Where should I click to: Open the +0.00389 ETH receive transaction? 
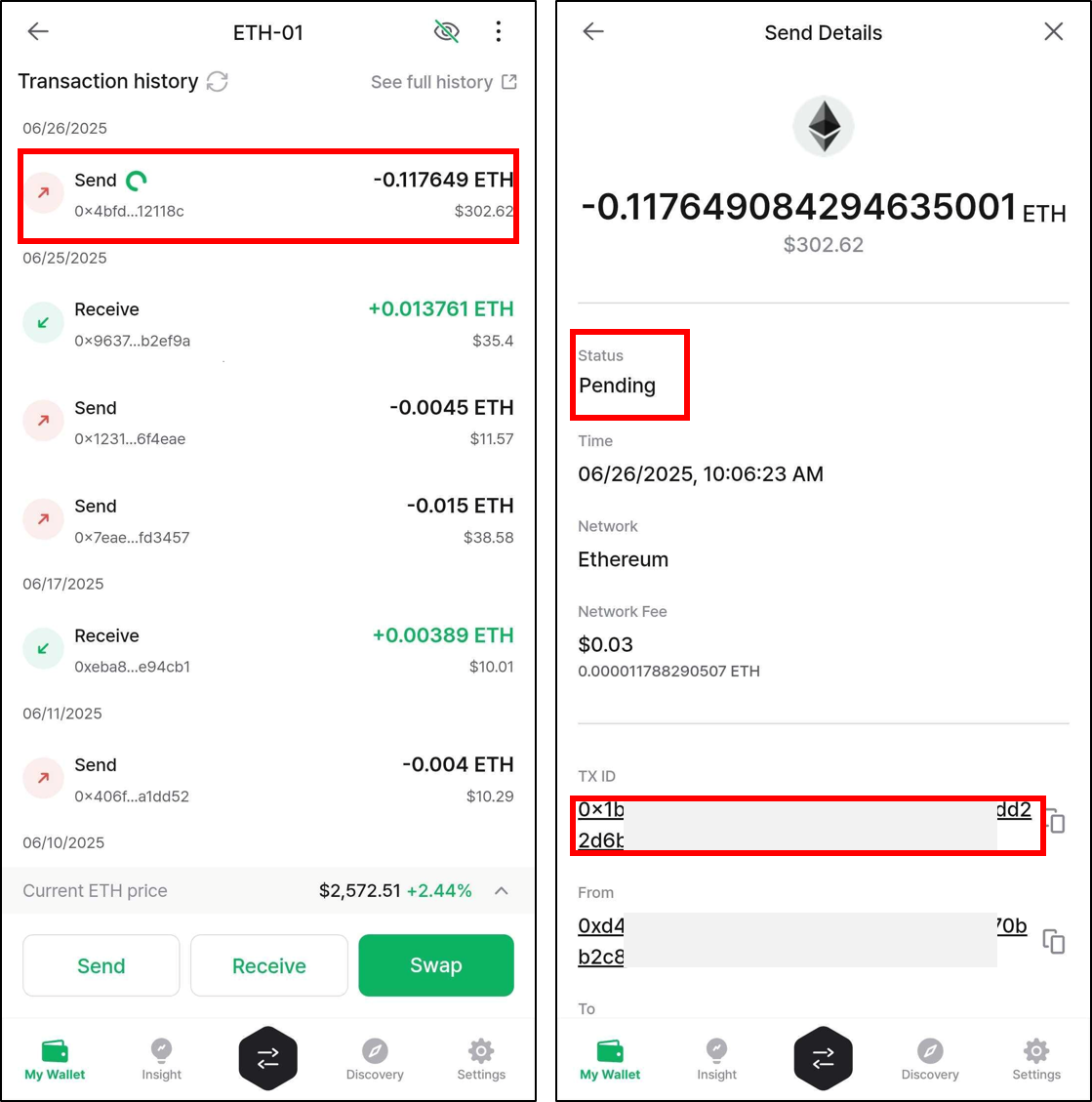[x=267, y=650]
